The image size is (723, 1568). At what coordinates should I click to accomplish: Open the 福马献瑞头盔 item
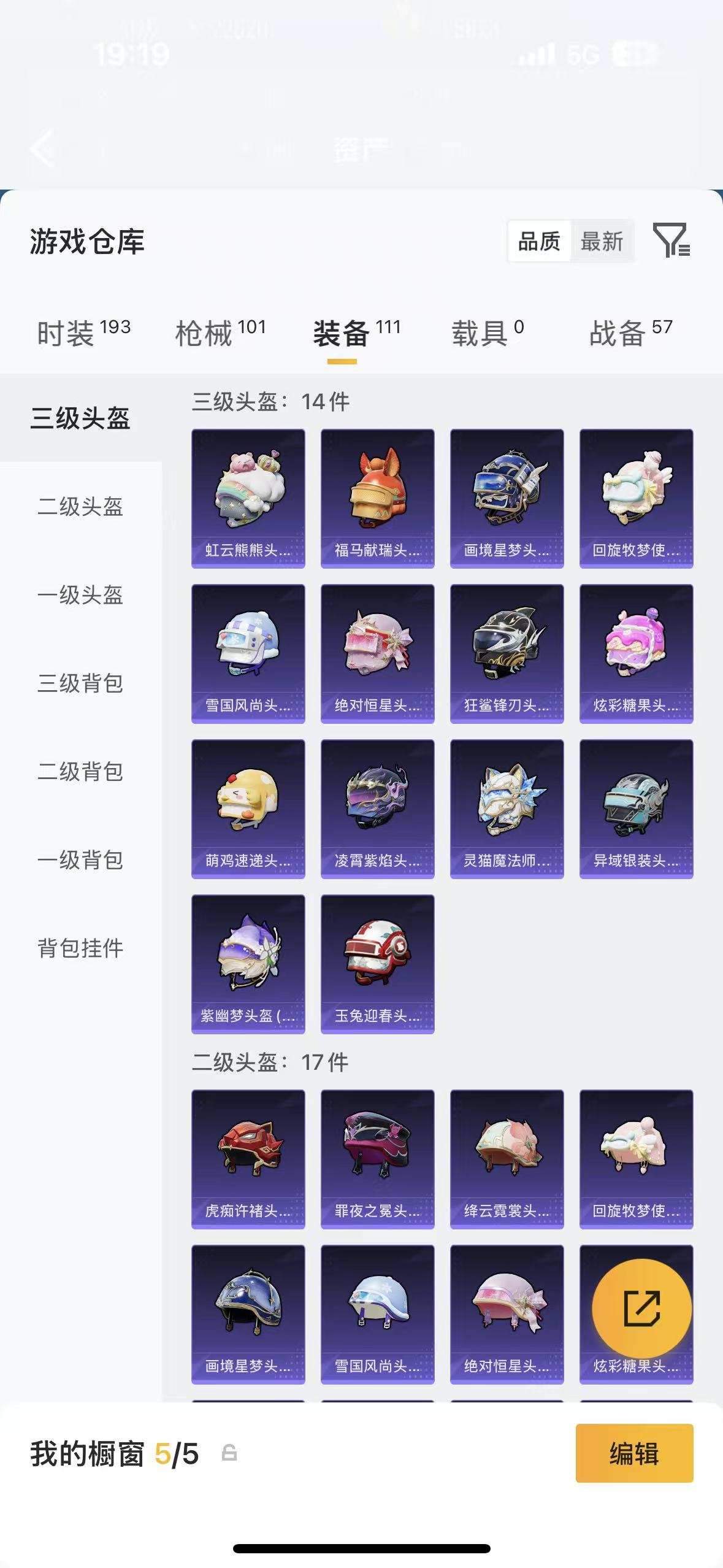click(377, 498)
